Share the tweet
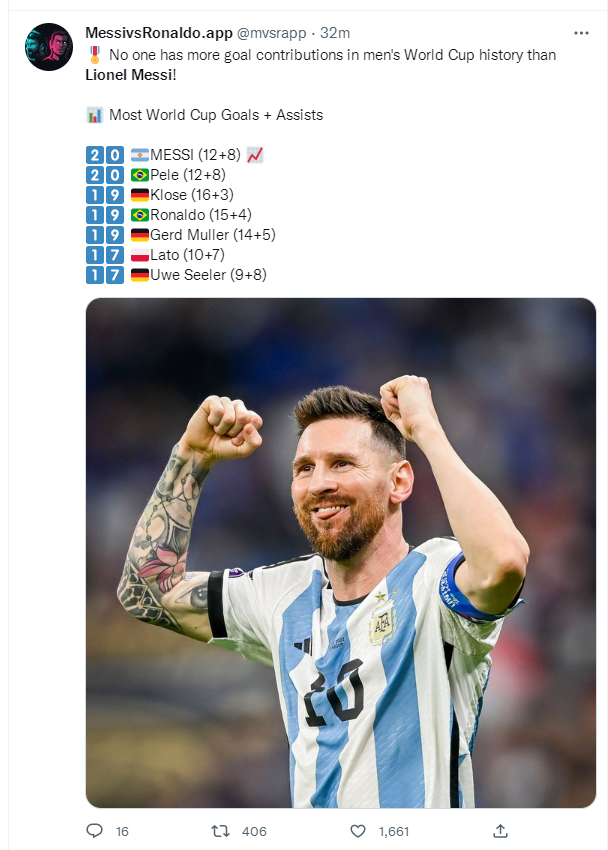 [501, 831]
